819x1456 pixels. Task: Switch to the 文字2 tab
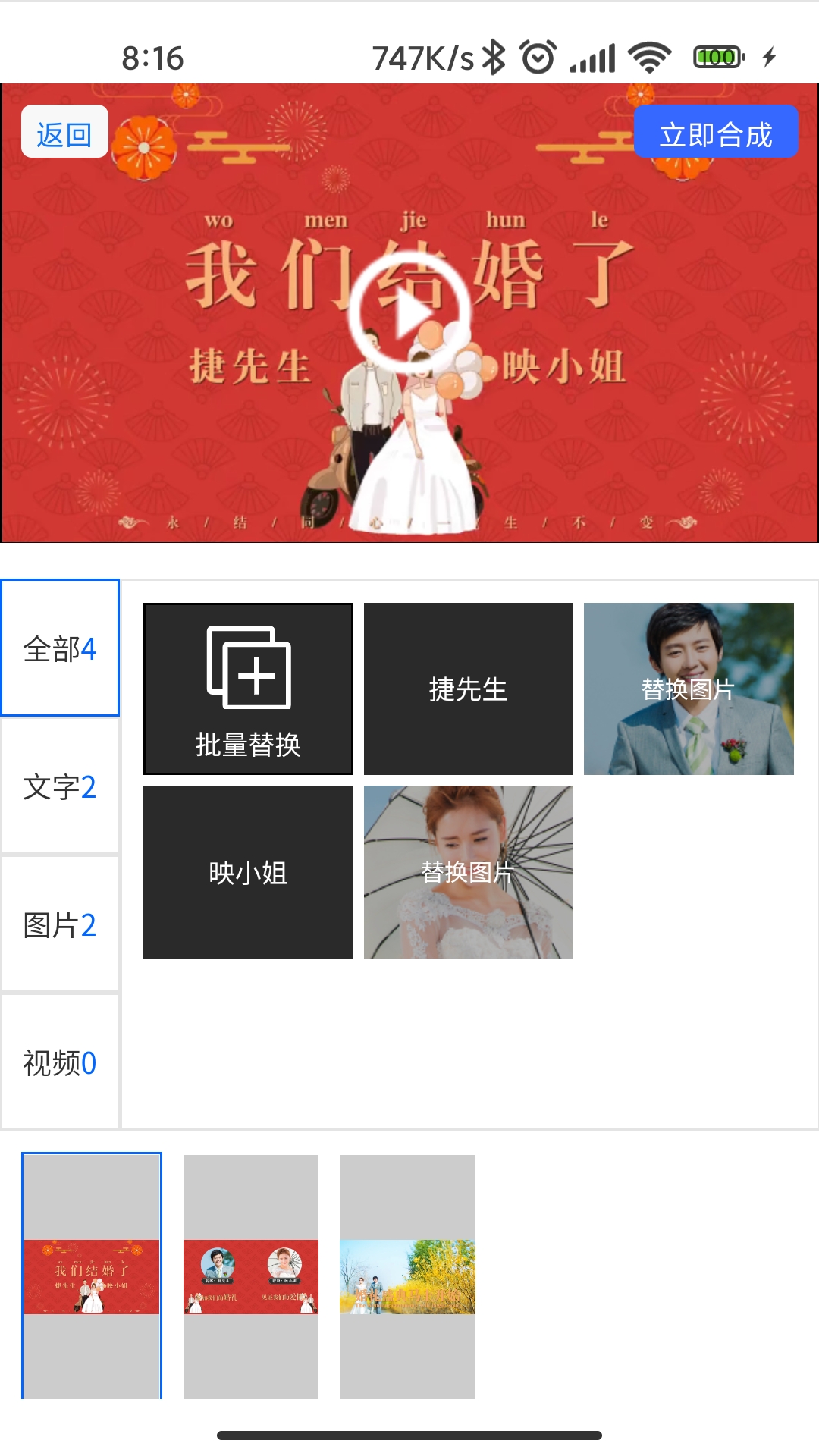pos(61,789)
